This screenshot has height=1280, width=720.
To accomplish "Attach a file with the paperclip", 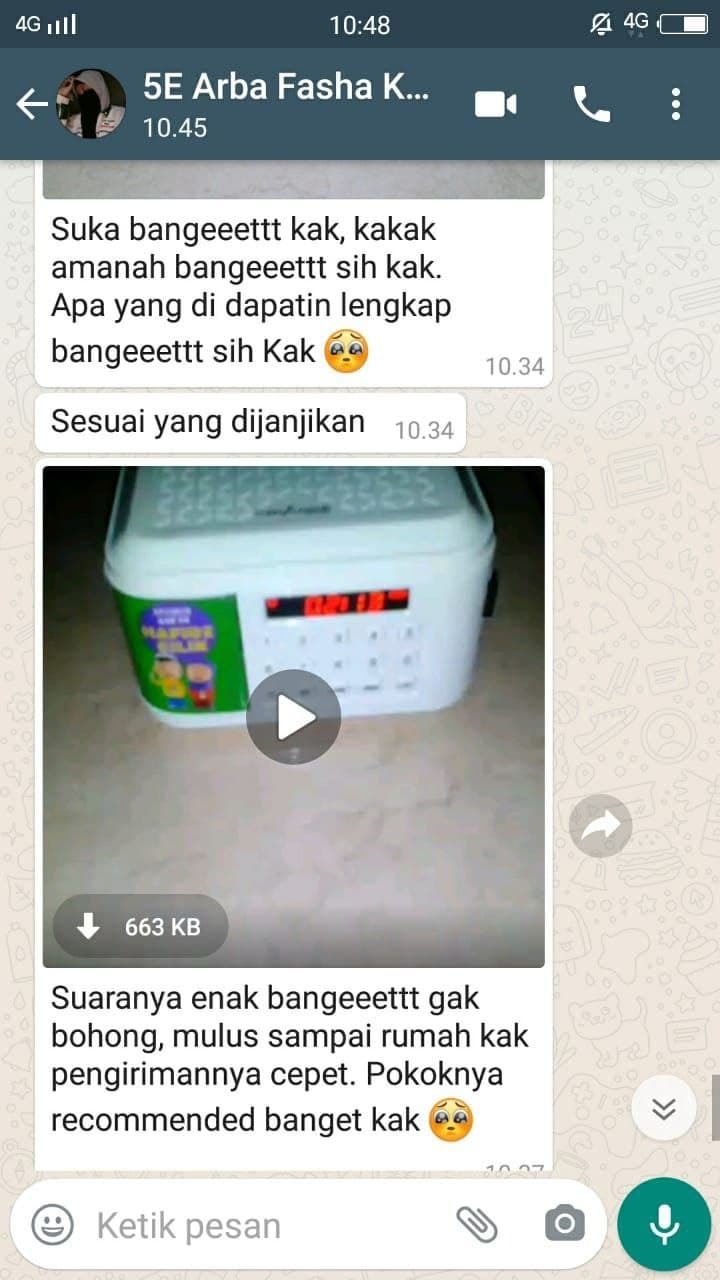I will [477, 1225].
